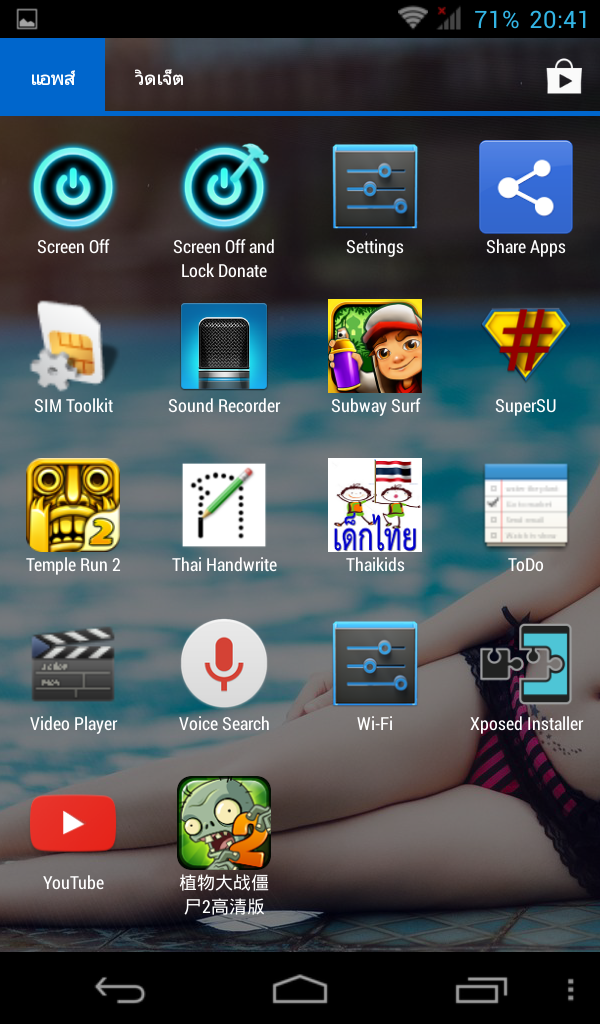Open the ToDo app
This screenshot has width=600, height=1024.
[526, 505]
